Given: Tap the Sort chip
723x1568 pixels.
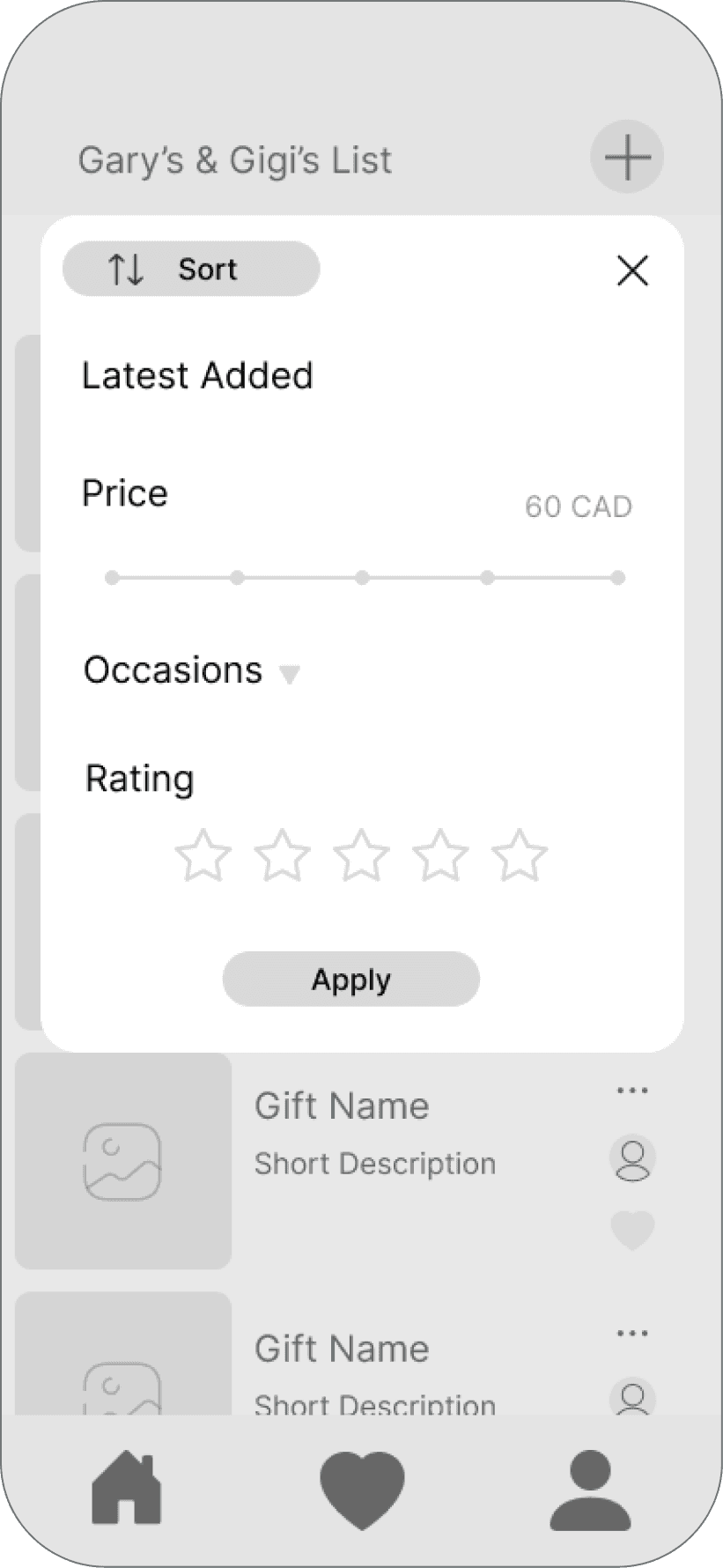Looking at the screenshot, I should coord(191,269).
